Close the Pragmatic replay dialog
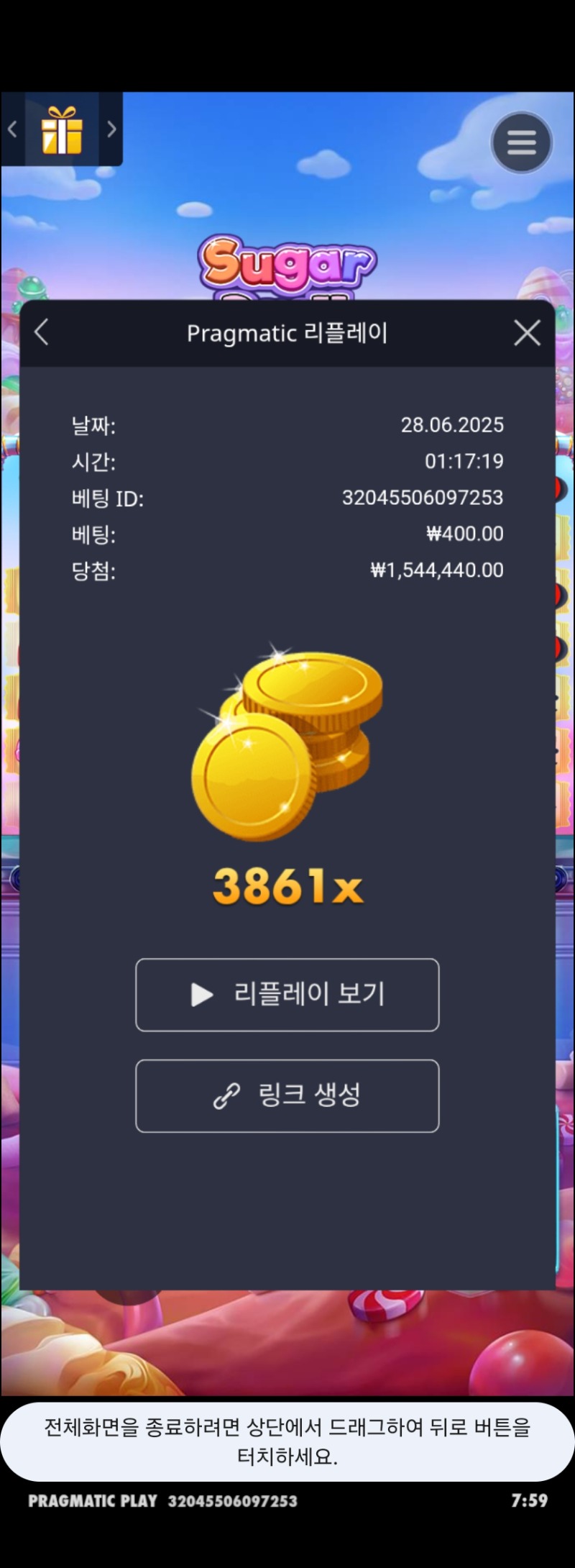575x1568 pixels. tap(527, 333)
